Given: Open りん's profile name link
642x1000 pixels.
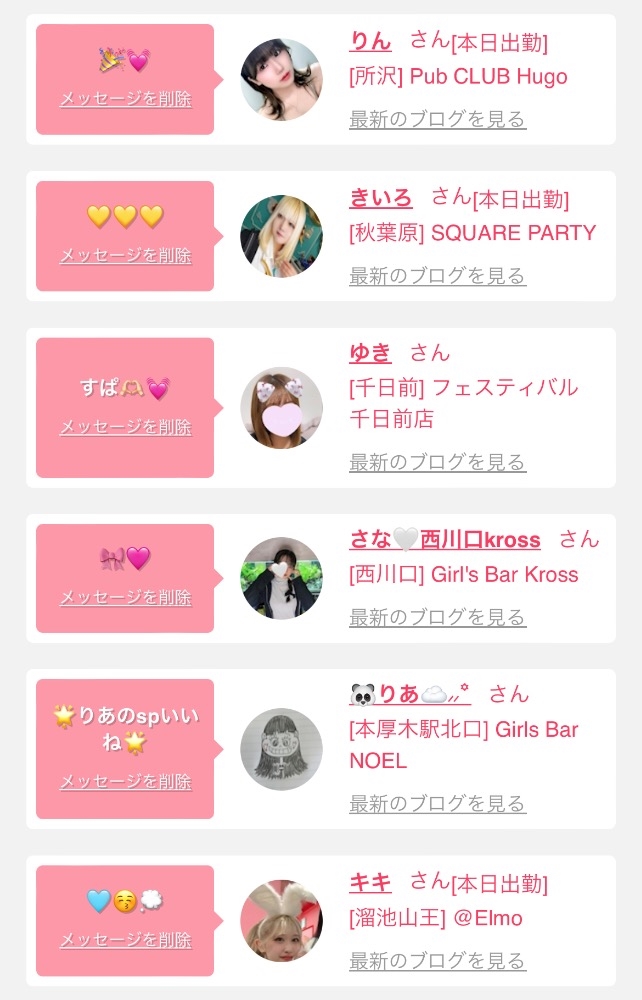Looking at the screenshot, I should pos(370,41).
